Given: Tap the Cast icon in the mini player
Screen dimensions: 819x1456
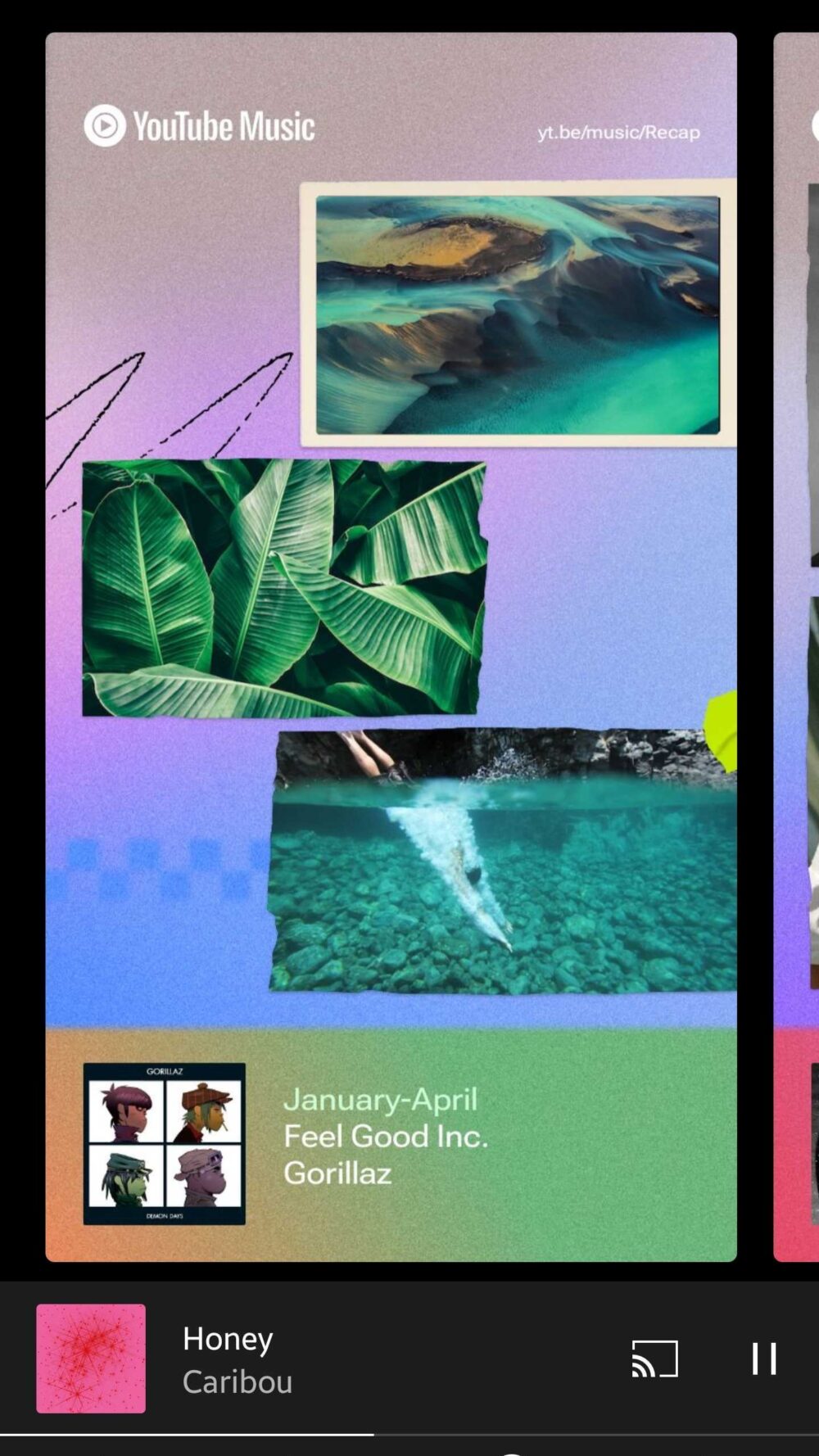Looking at the screenshot, I should [655, 1357].
